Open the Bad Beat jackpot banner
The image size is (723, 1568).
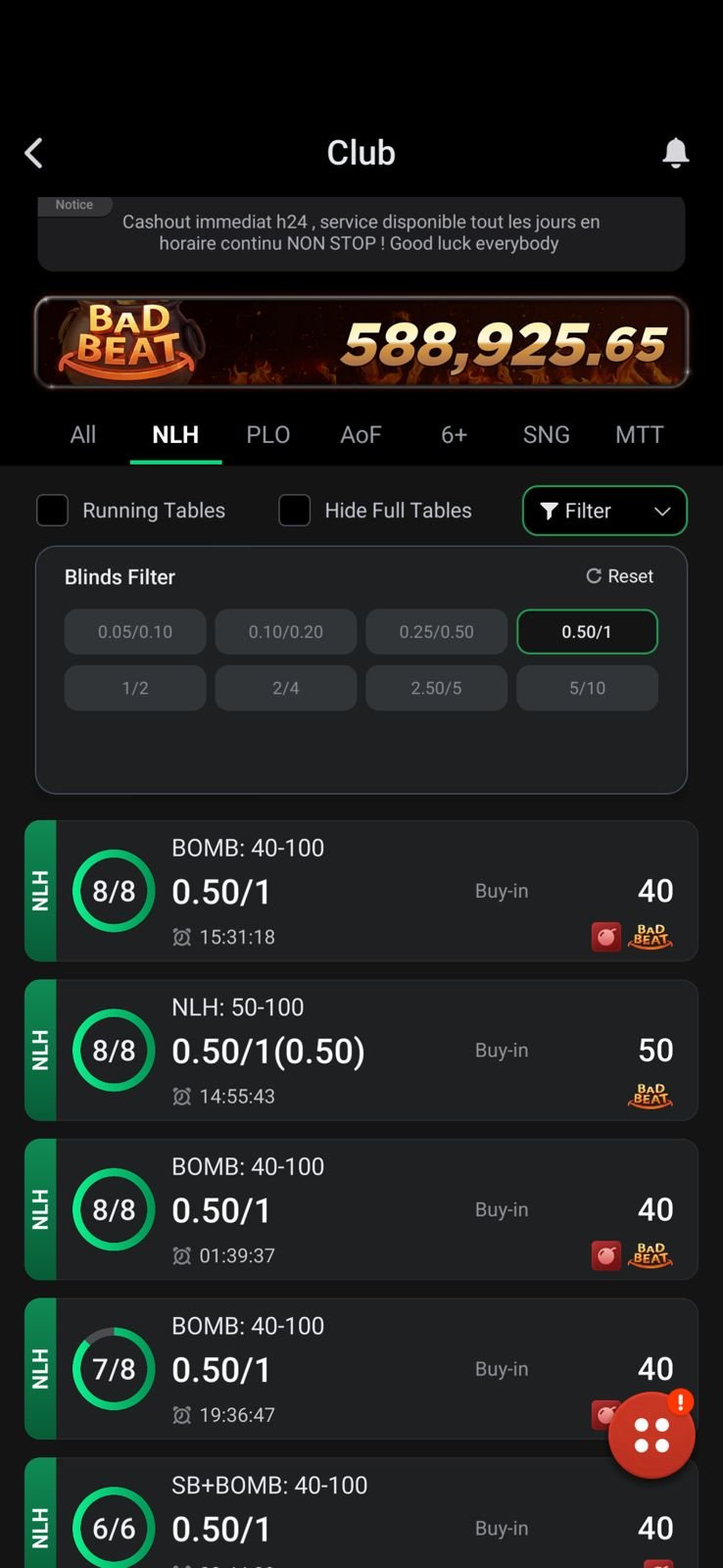pyautogui.click(x=361, y=342)
